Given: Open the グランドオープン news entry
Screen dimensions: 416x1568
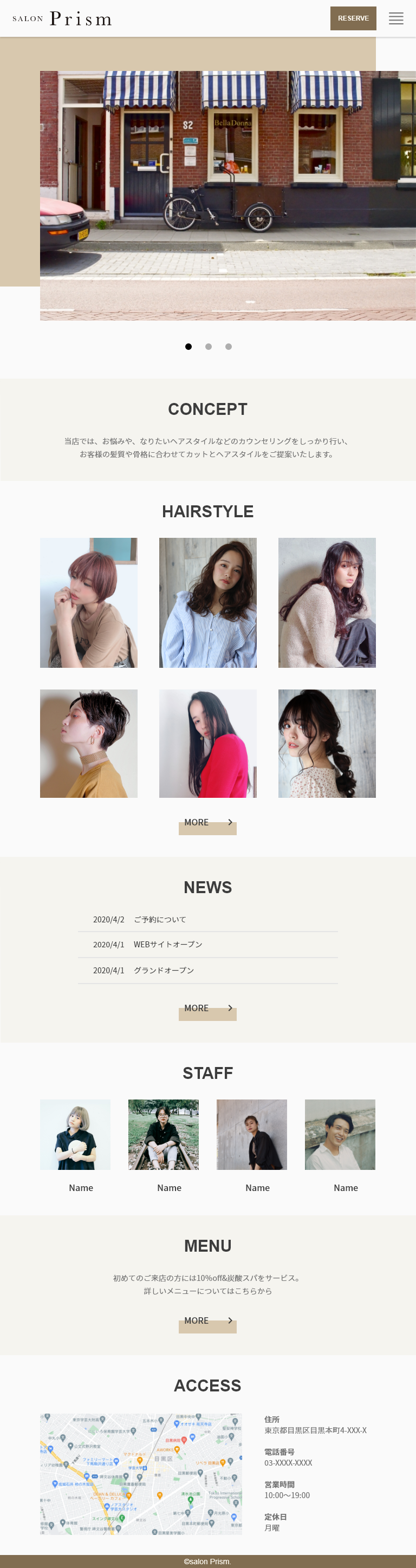Looking at the screenshot, I should tap(163, 970).
